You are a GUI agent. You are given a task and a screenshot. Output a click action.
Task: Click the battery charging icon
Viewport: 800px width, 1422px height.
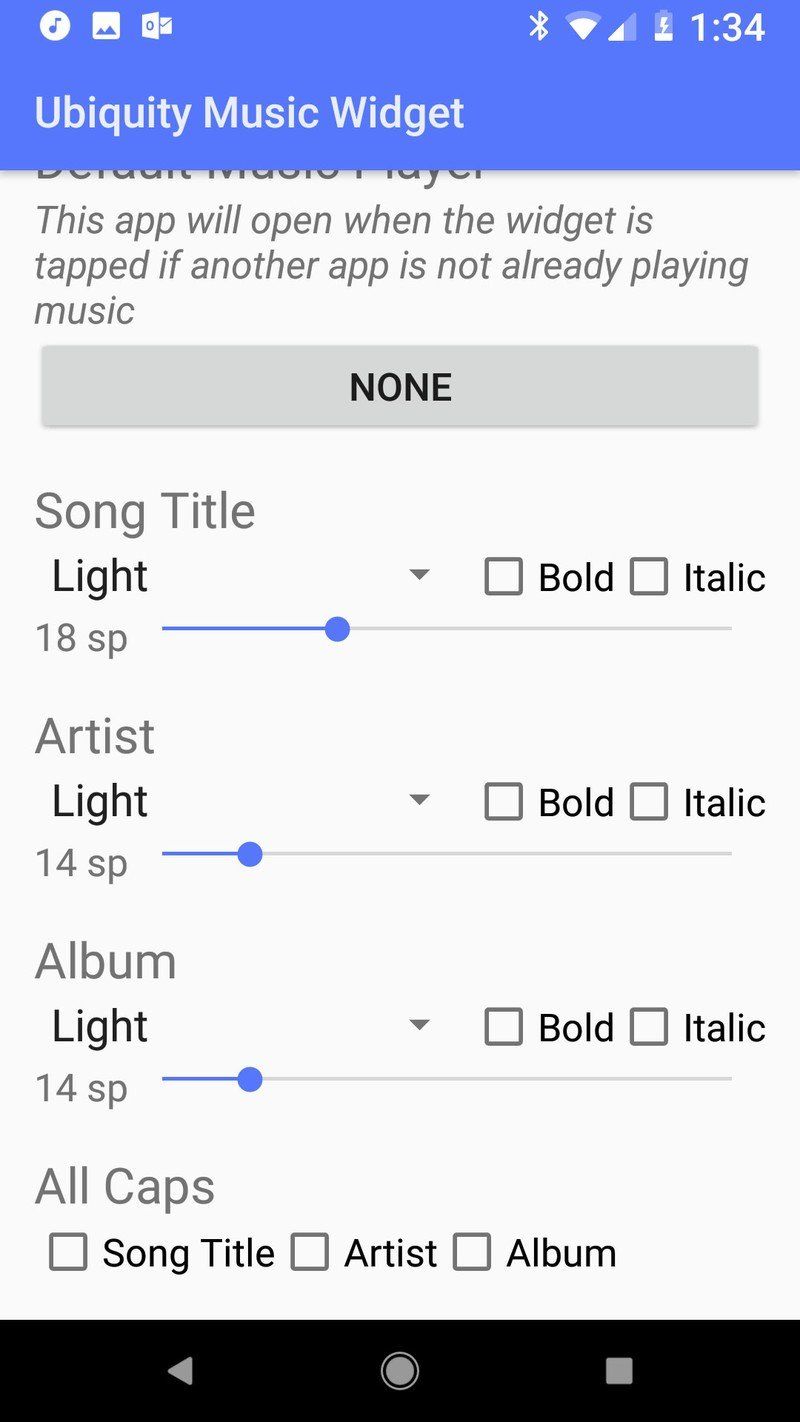coord(666,28)
